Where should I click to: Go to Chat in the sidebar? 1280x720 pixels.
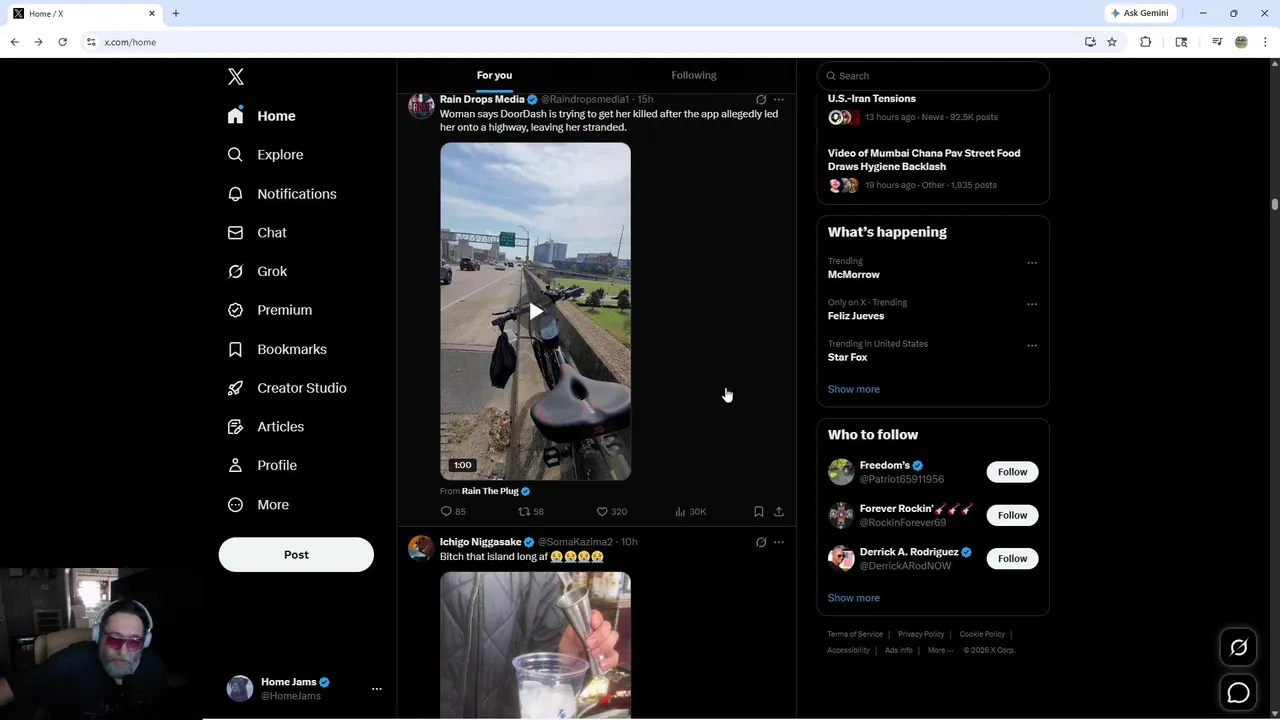click(271, 233)
